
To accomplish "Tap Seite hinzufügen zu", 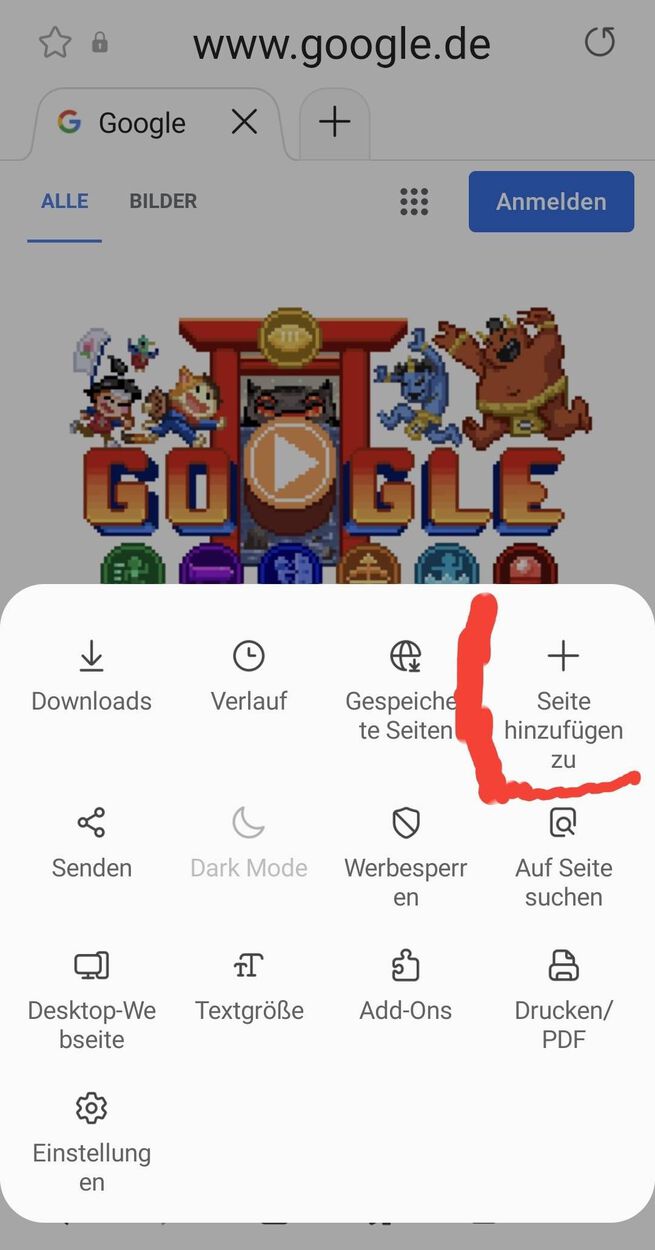I will point(563,705).
